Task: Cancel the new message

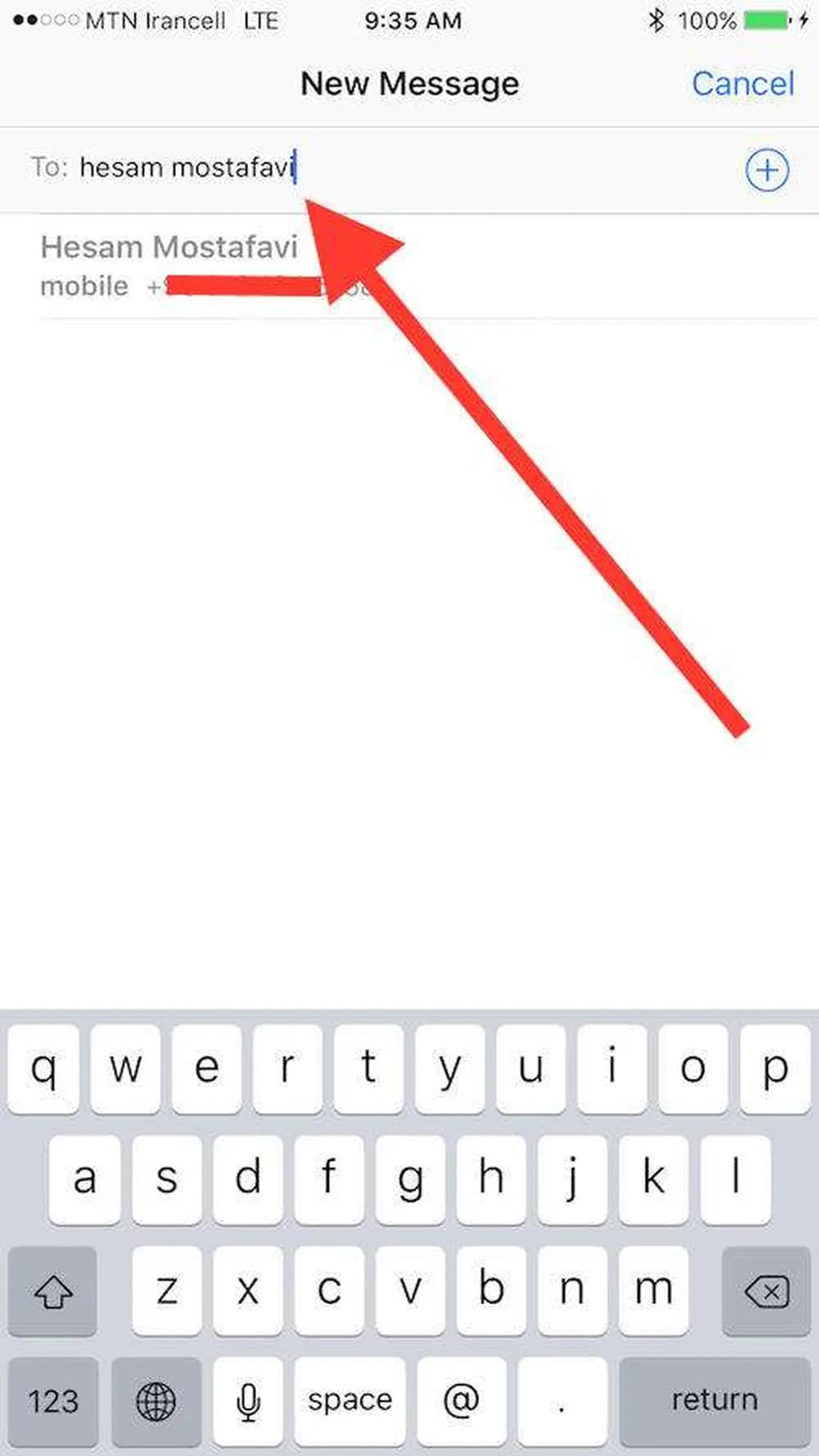Action: 742,84
